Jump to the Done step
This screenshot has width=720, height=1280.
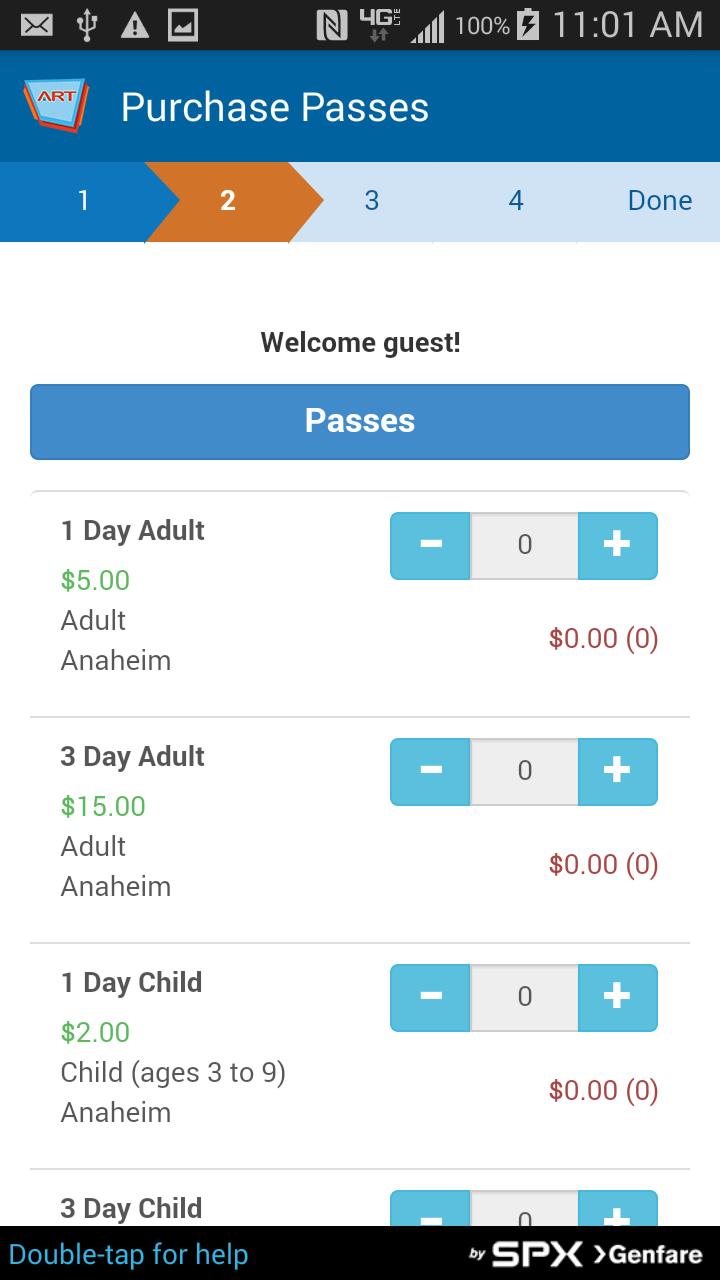point(659,200)
